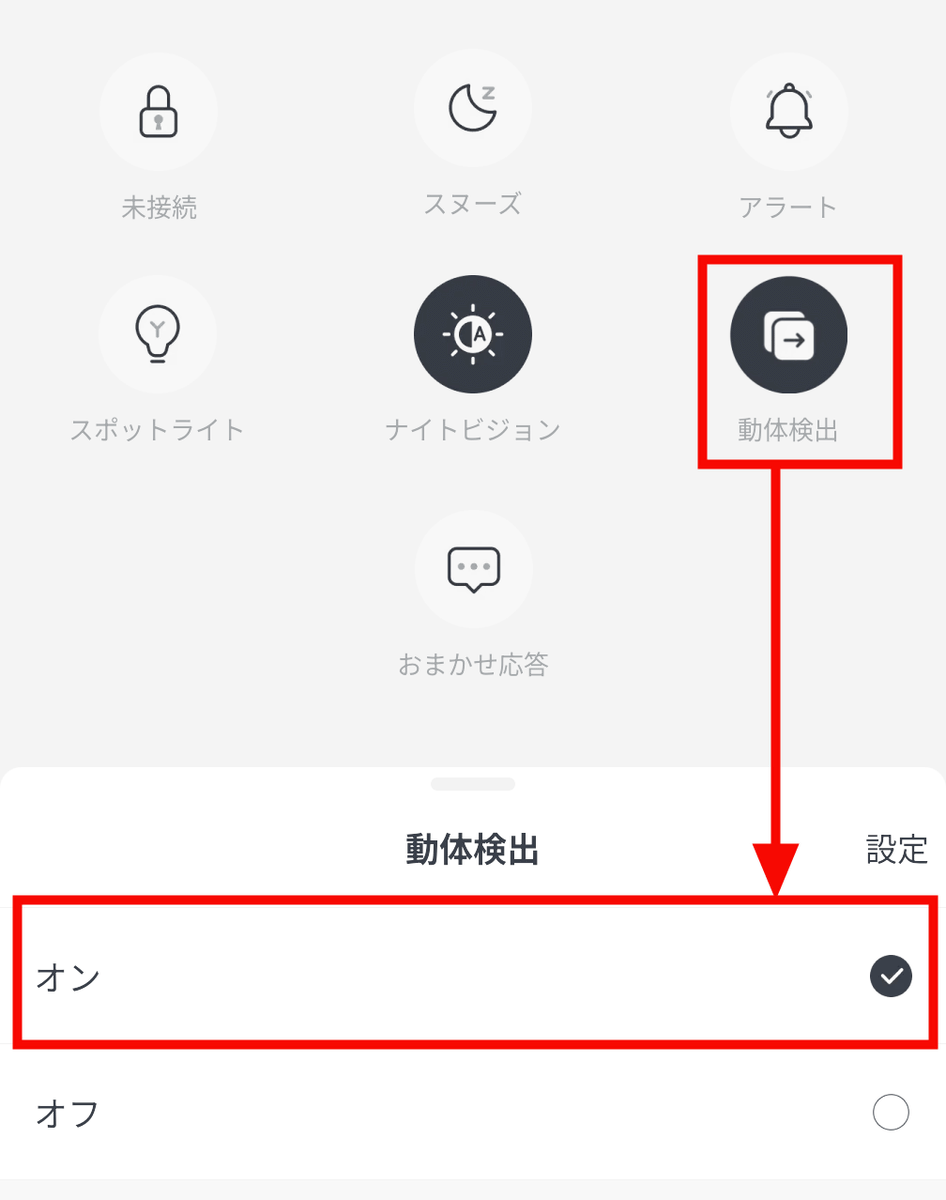Screen dimensions: 946x1200
Task: Open 設定 for motion detection
Action: [896, 850]
